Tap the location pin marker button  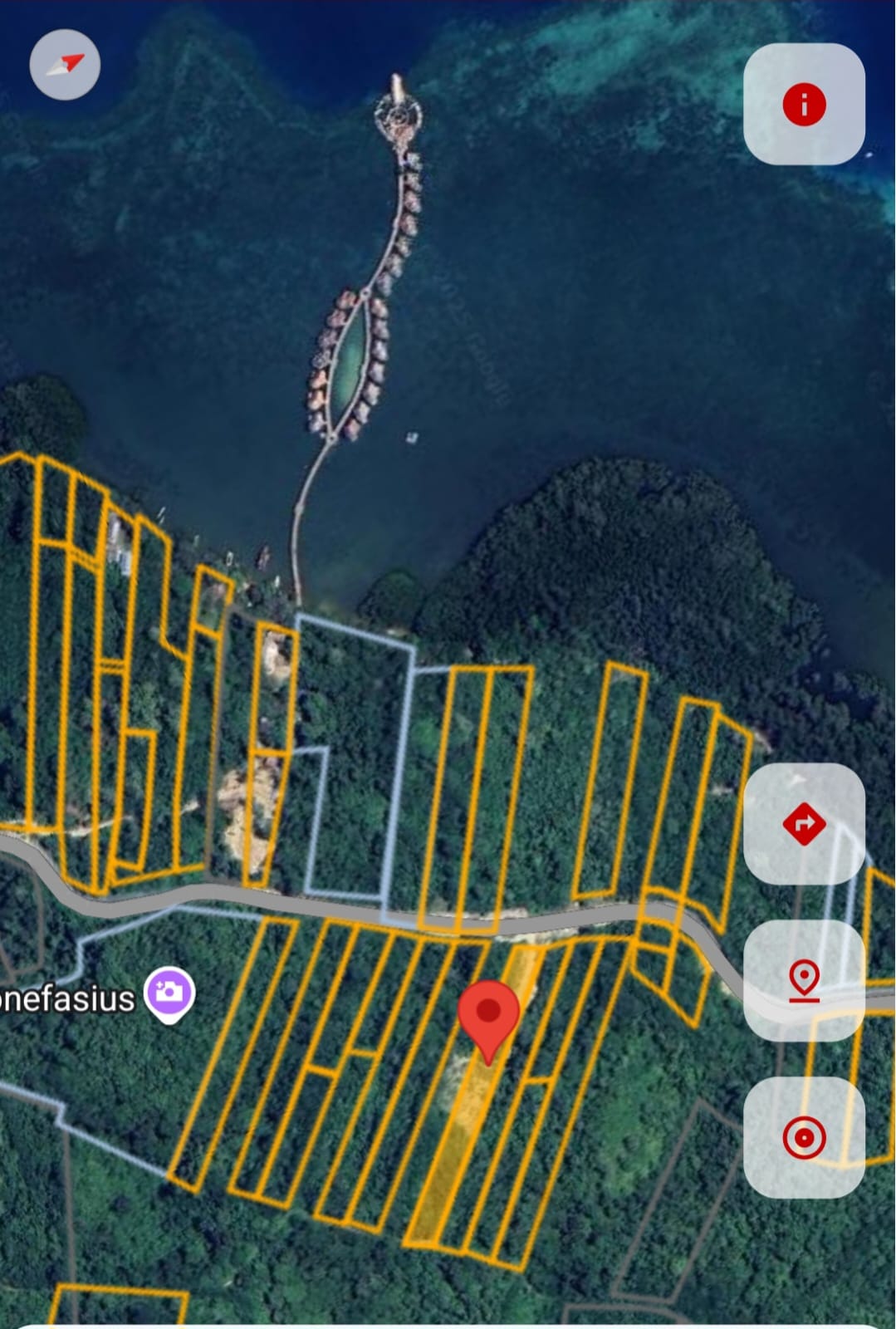click(x=804, y=980)
